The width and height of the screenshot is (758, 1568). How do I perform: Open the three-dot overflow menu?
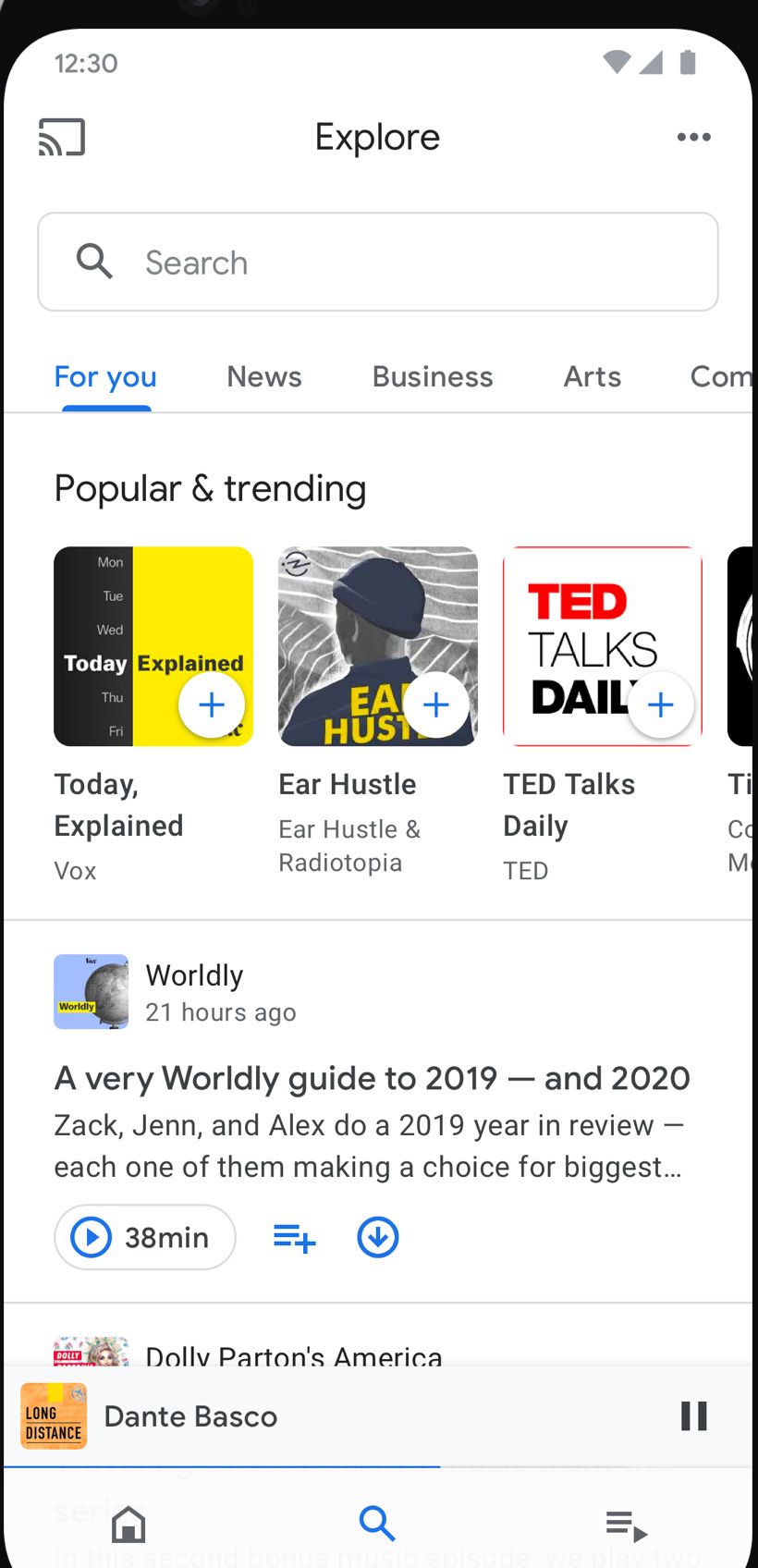tap(693, 136)
